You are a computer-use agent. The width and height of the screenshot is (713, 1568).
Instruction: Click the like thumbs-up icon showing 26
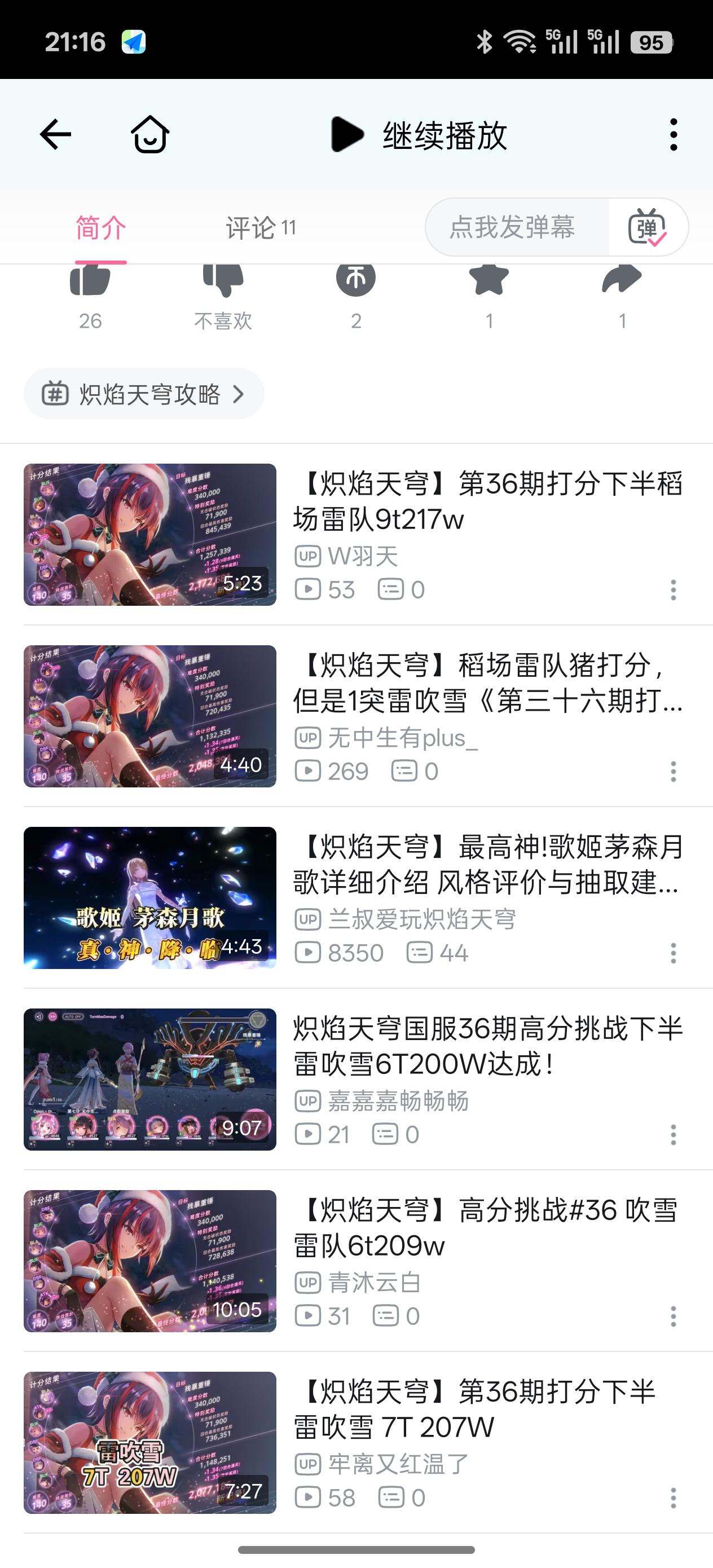click(91, 286)
